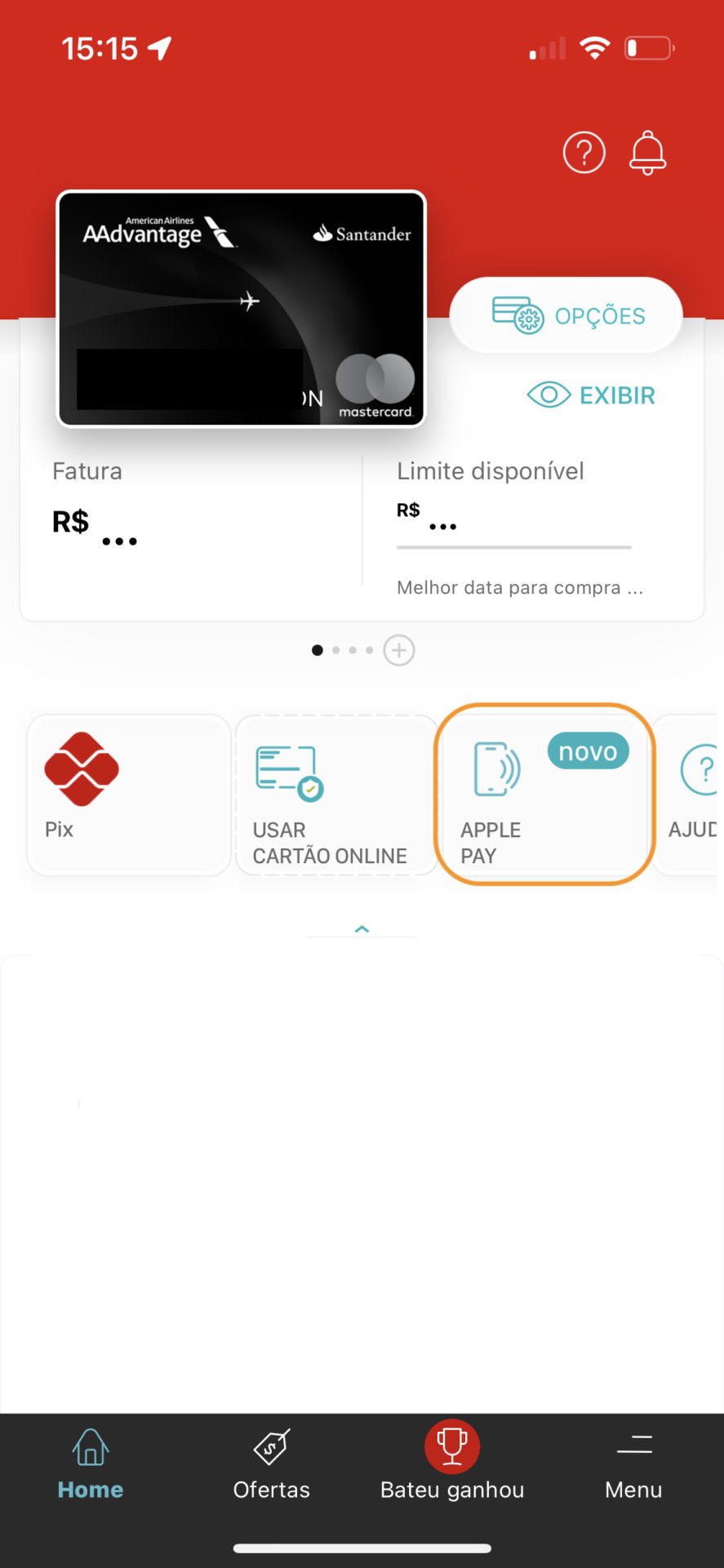724x1568 pixels.
Task: Tap EXIBIR to show hidden values
Action: click(592, 395)
